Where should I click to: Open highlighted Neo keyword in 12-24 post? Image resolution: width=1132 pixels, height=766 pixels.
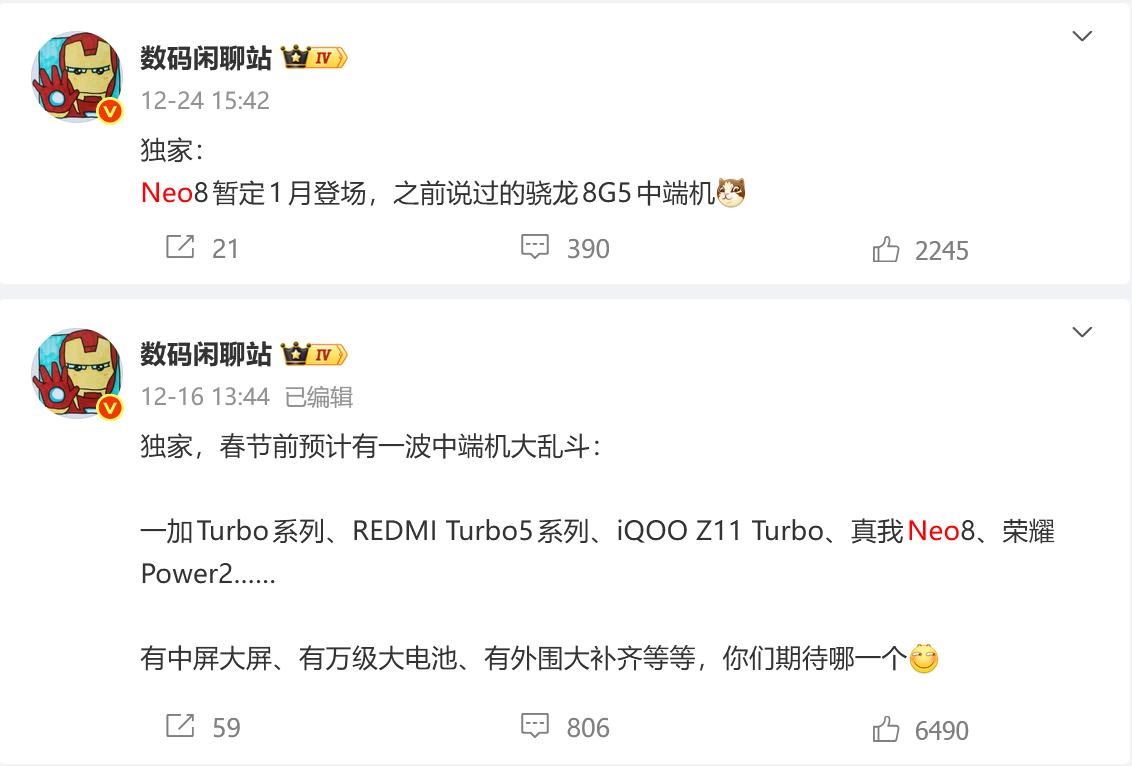tap(166, 193)
